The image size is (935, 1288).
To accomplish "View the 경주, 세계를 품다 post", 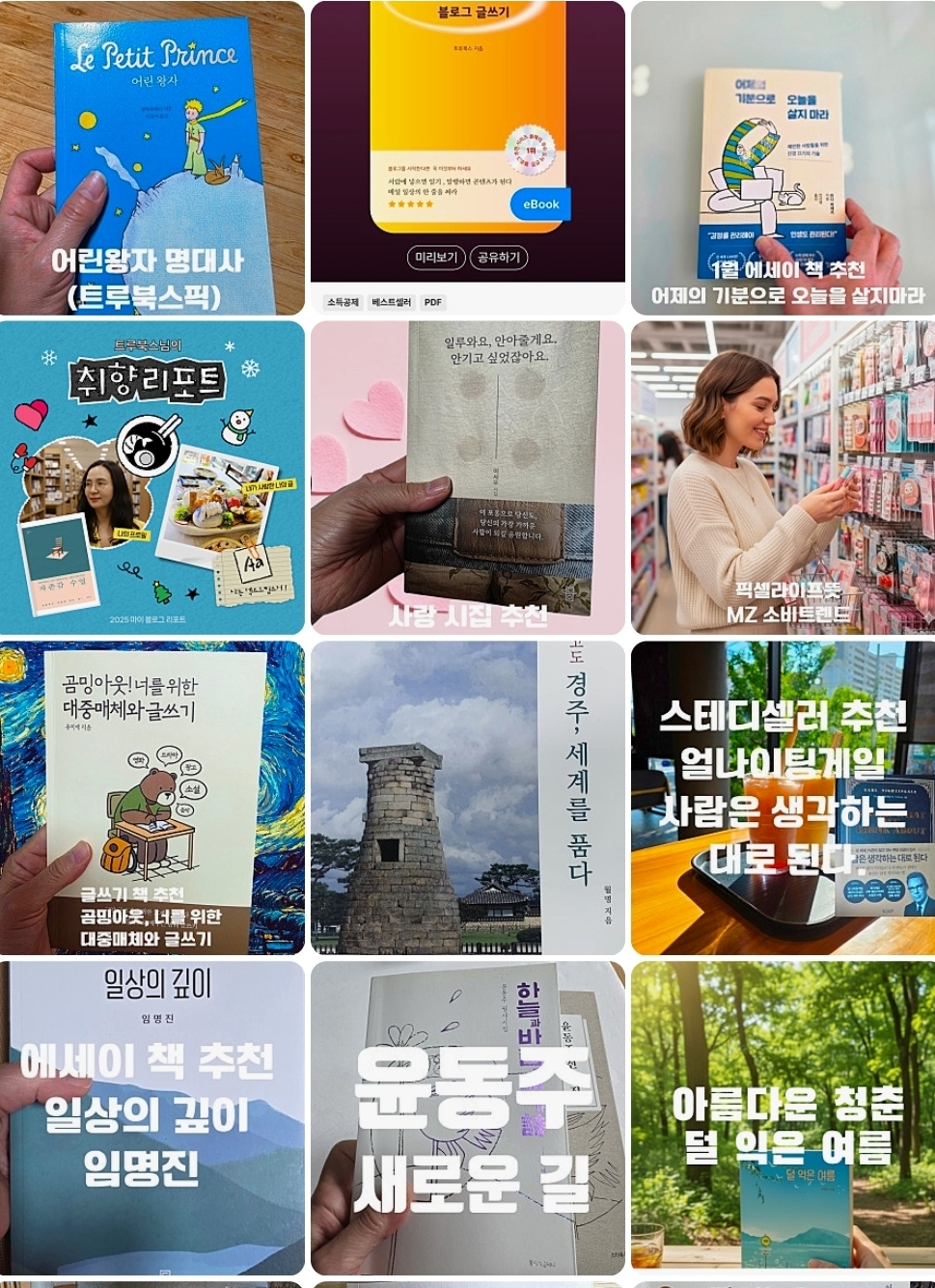I will 468,798.
